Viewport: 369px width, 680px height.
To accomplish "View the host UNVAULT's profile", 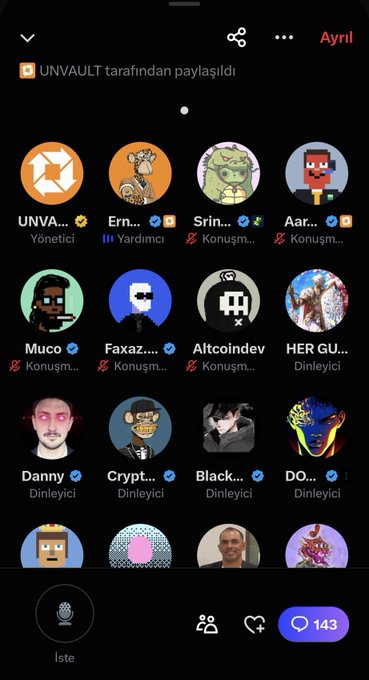I will coord(52,173).
